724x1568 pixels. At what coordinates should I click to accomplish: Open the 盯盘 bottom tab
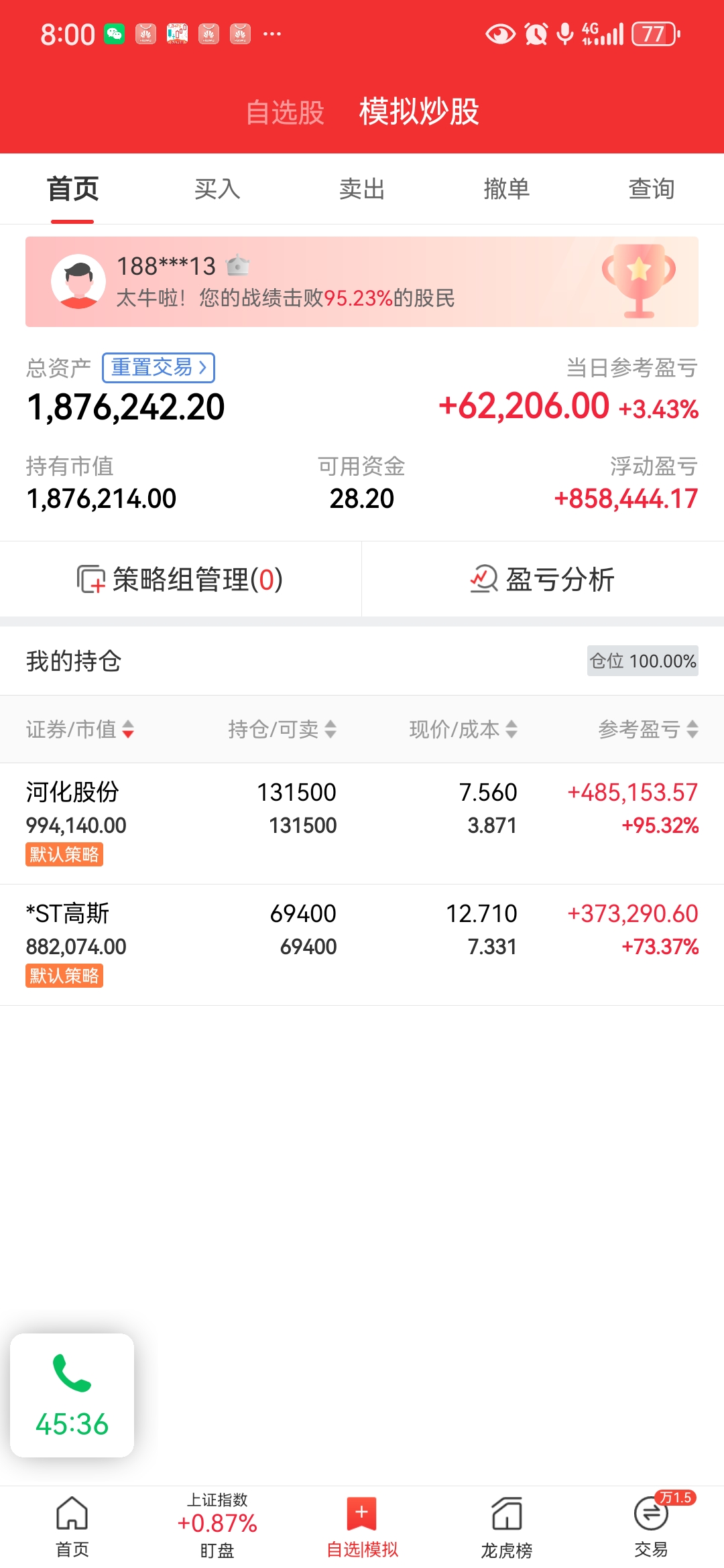click(217, 1527)
